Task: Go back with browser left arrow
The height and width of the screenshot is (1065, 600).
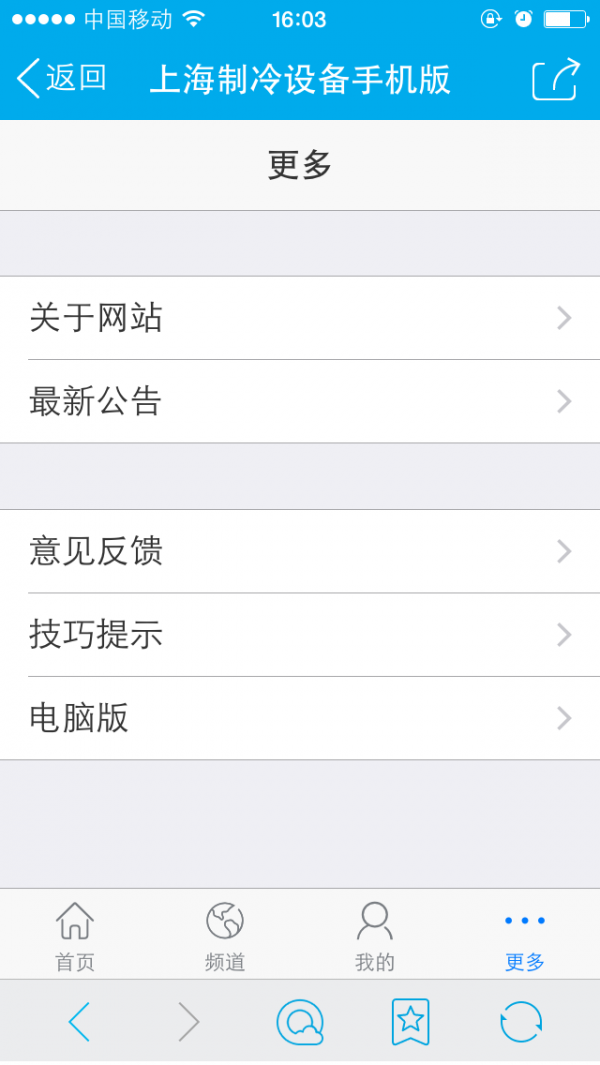Action: [79, 1022]
